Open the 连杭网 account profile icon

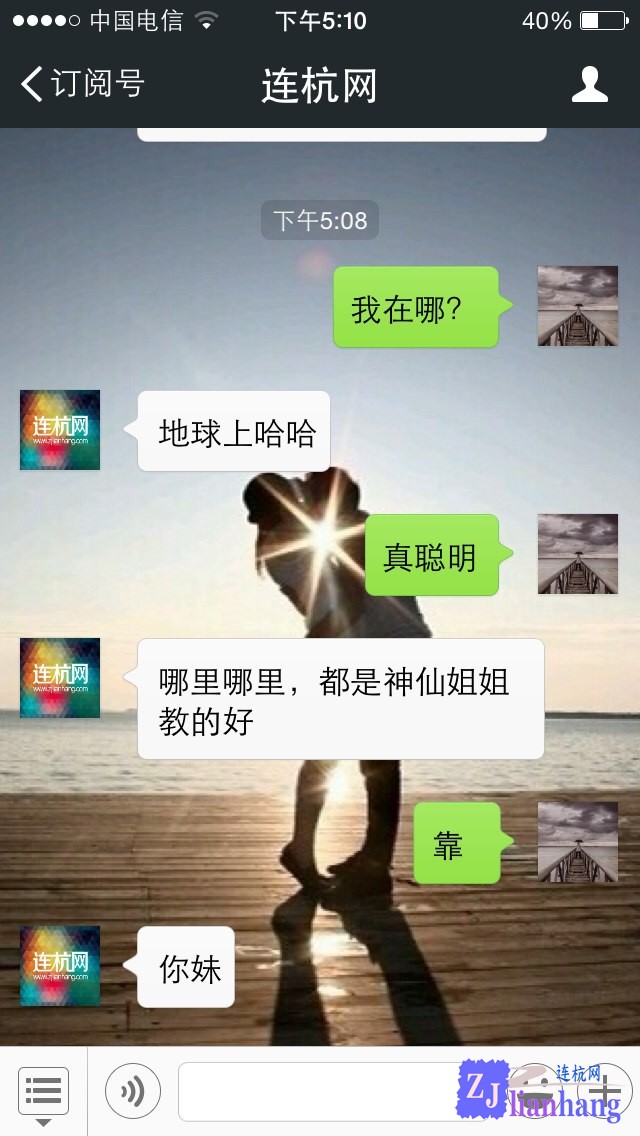[589, 84]
